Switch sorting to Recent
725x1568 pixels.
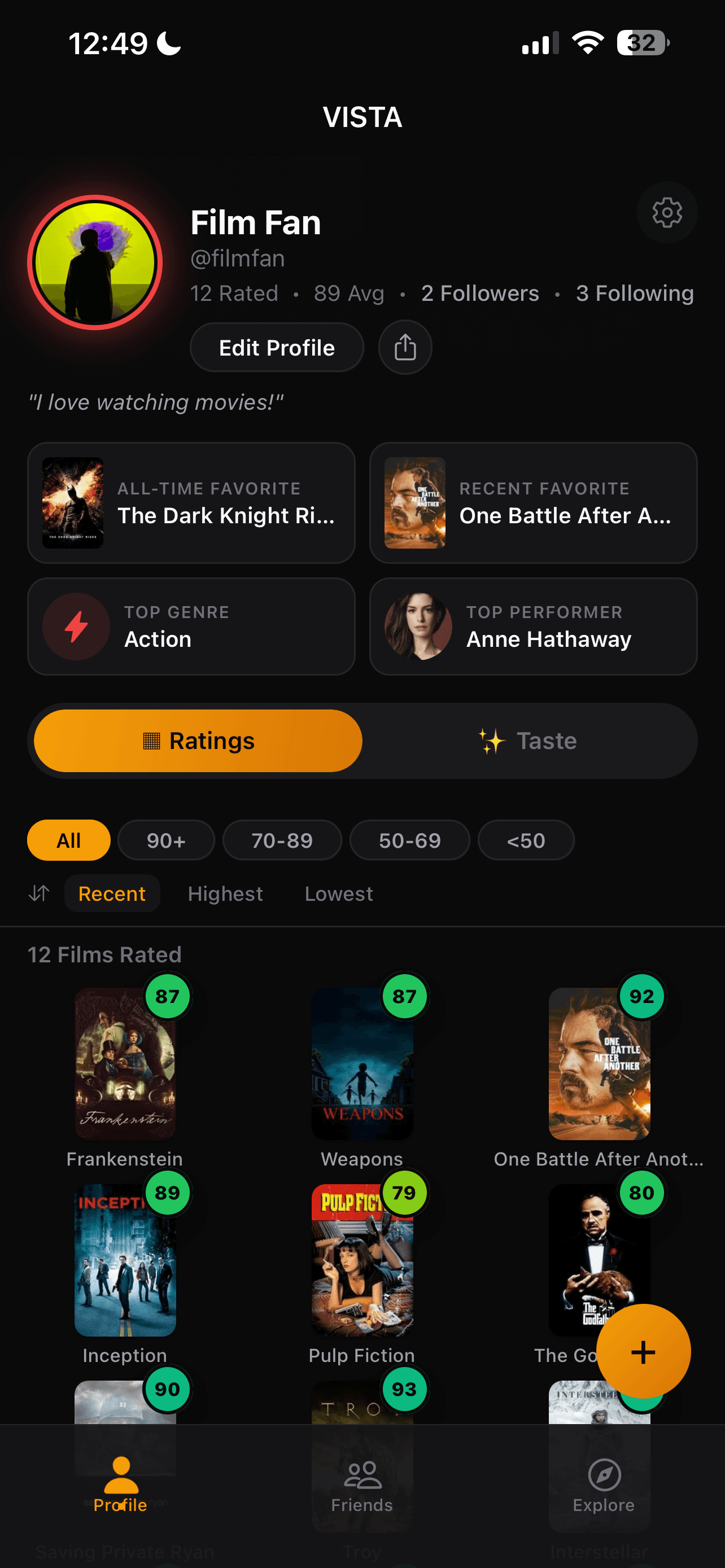point(112,893)
